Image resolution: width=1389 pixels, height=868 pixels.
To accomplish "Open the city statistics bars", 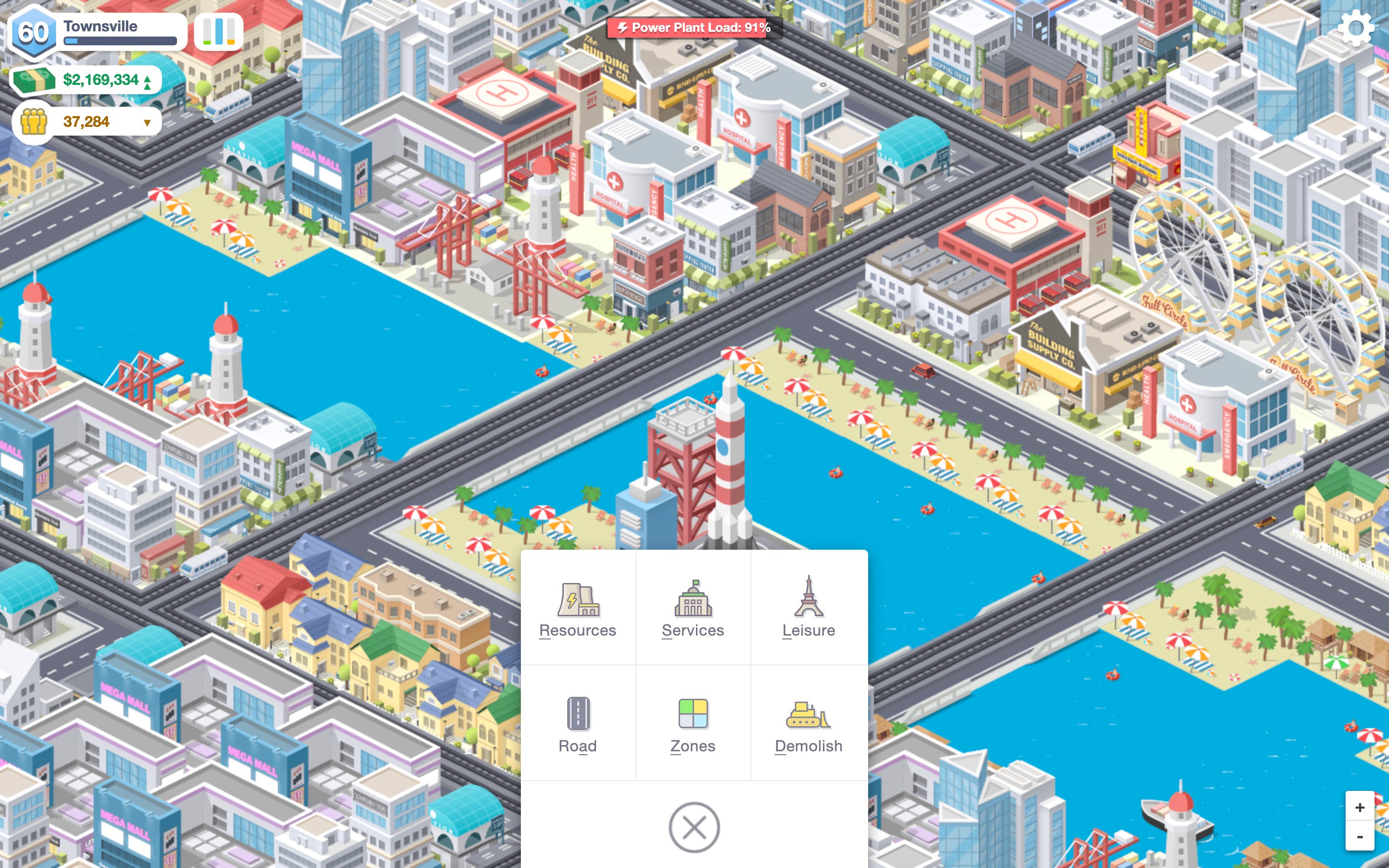I will click(x=218, y=31).
